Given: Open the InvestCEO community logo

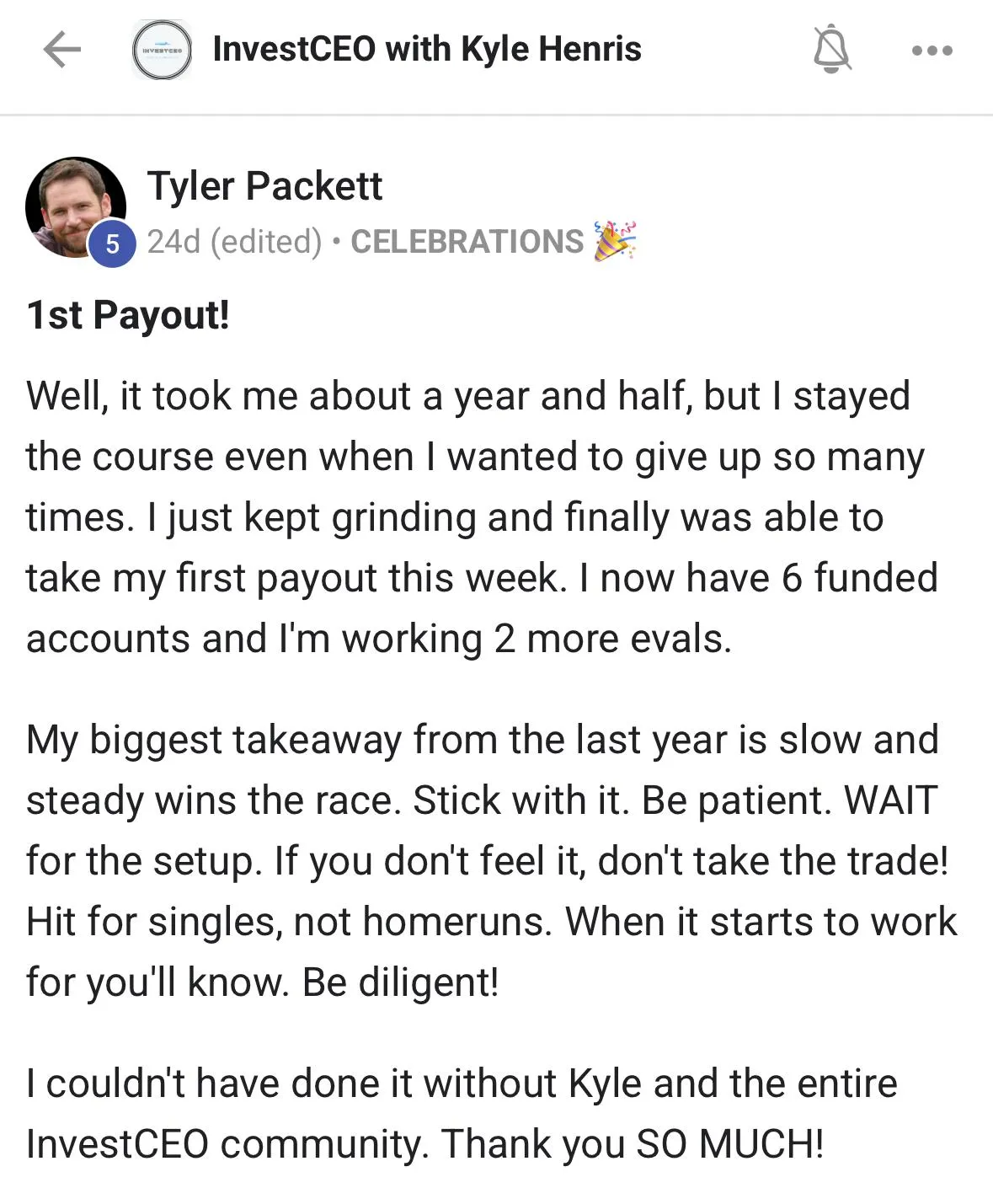Looking at the screenshot, I should pyautogui.click(x=162, y=51).
